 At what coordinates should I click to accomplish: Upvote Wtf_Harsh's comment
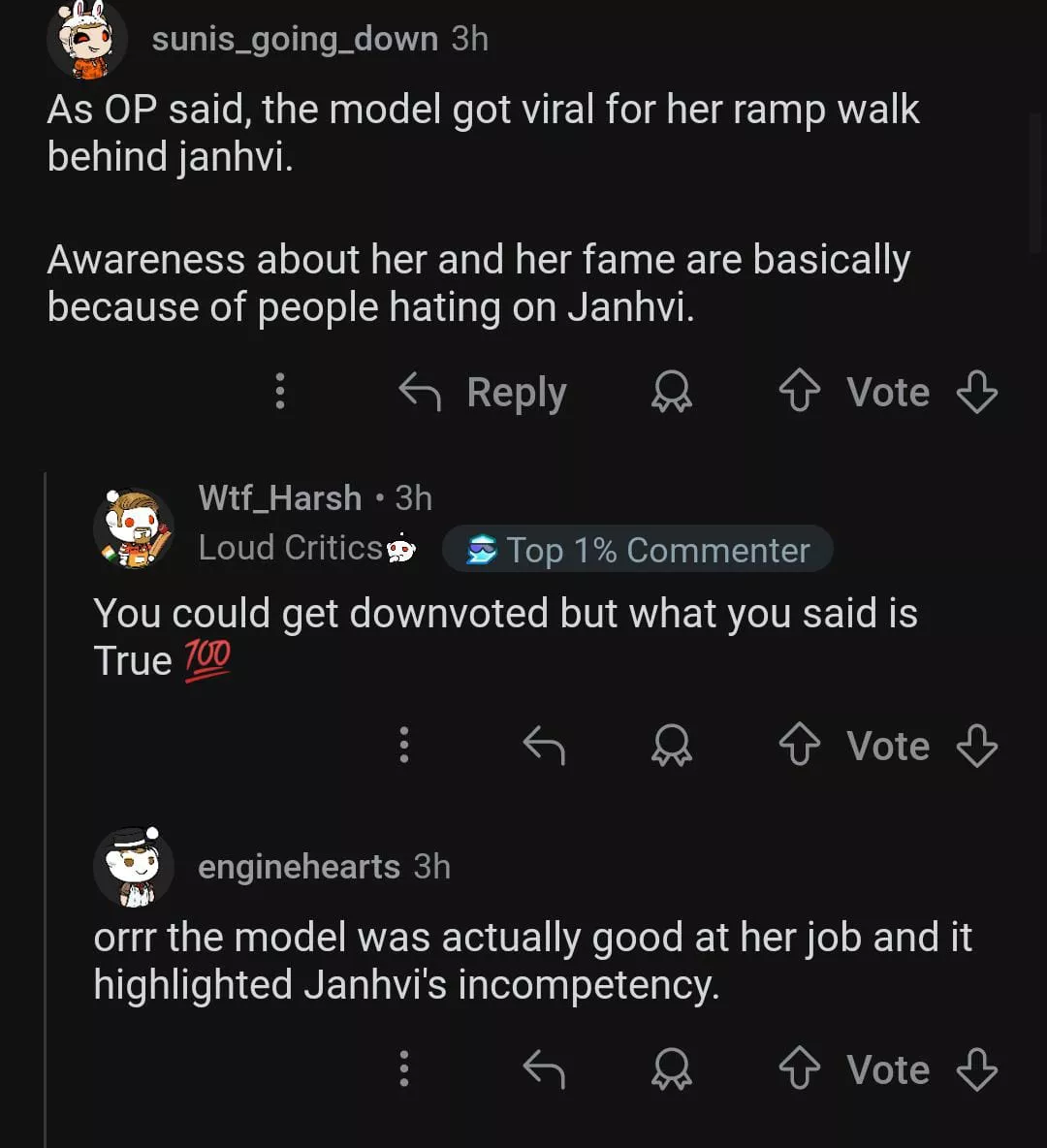tap(800, 746)
